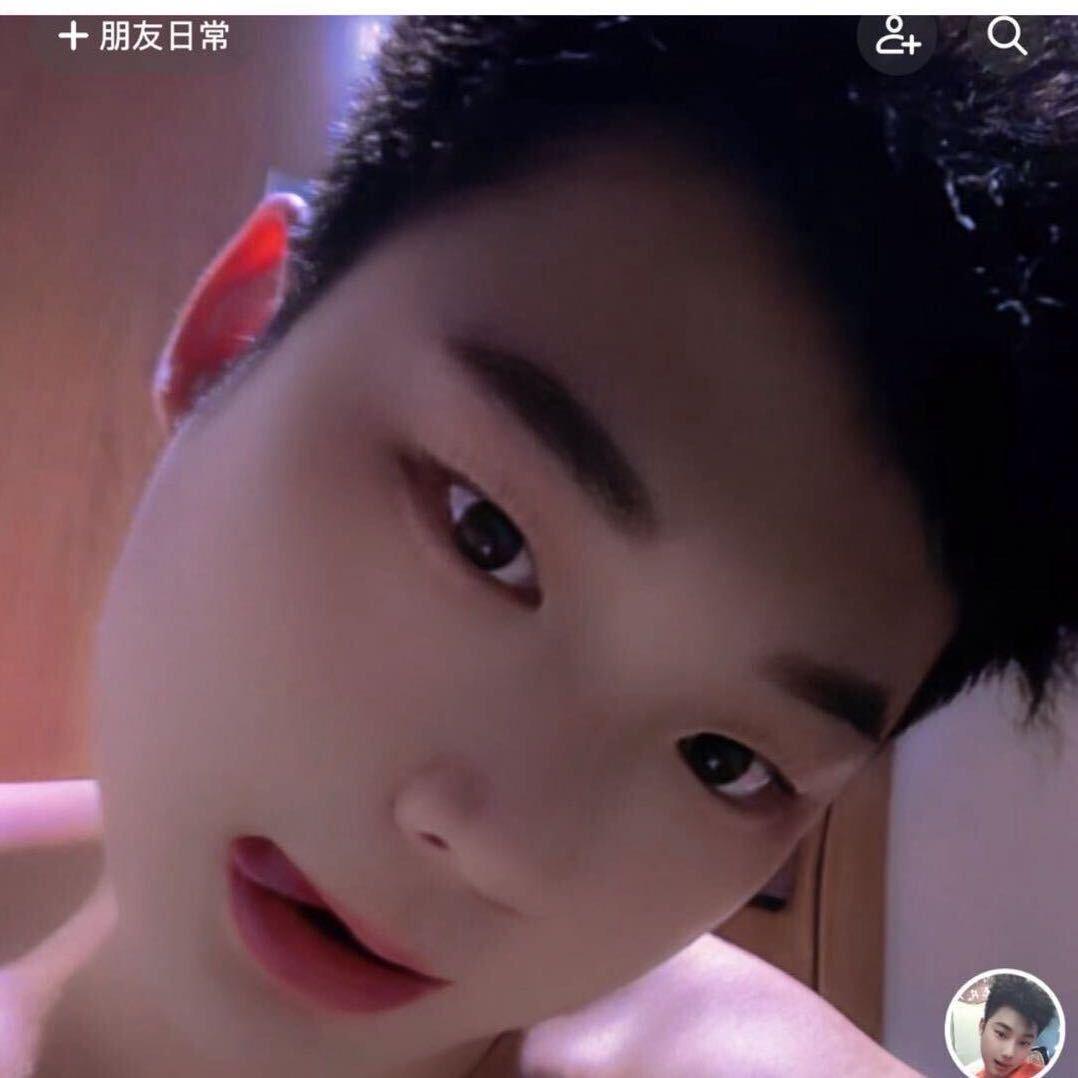Open the search magnifier
This screenshot has width=1078, height=1078.
(1006, 37)
